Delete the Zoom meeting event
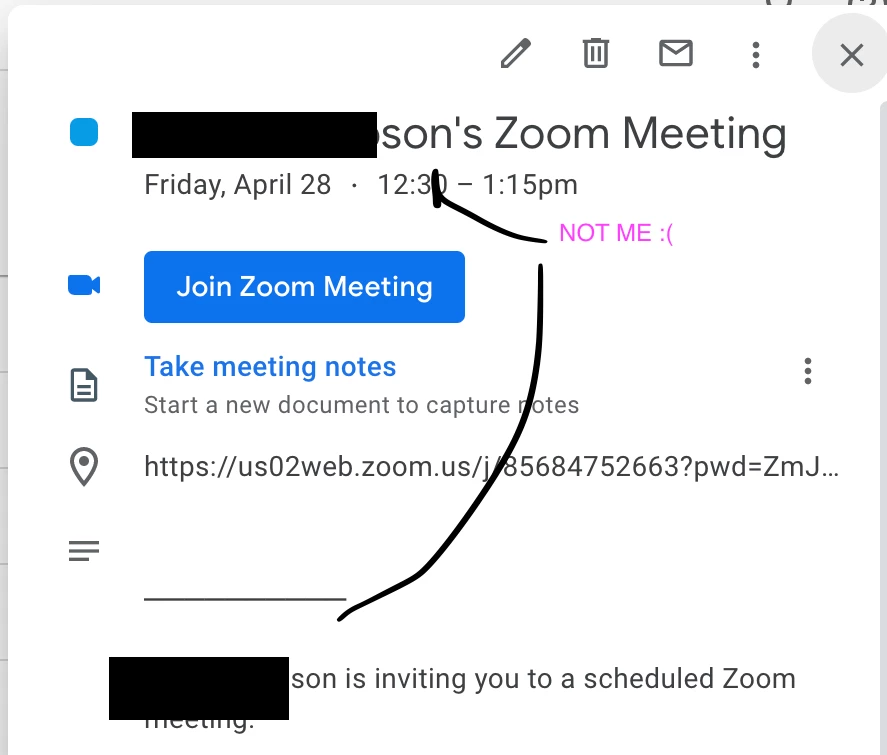 click(596, 53)
